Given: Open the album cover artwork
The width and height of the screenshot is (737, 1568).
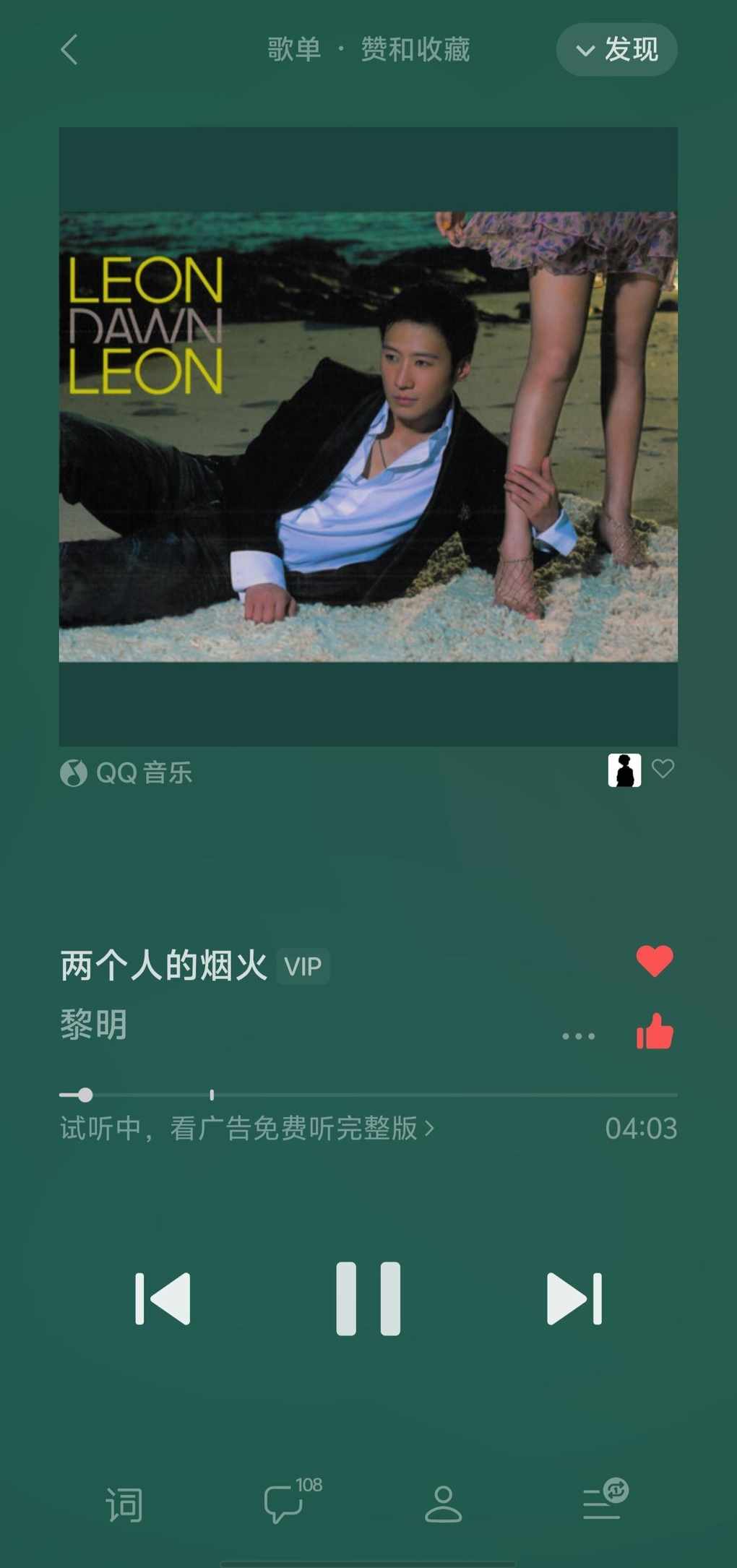Looking at the screenshot, I should [368, 436].
